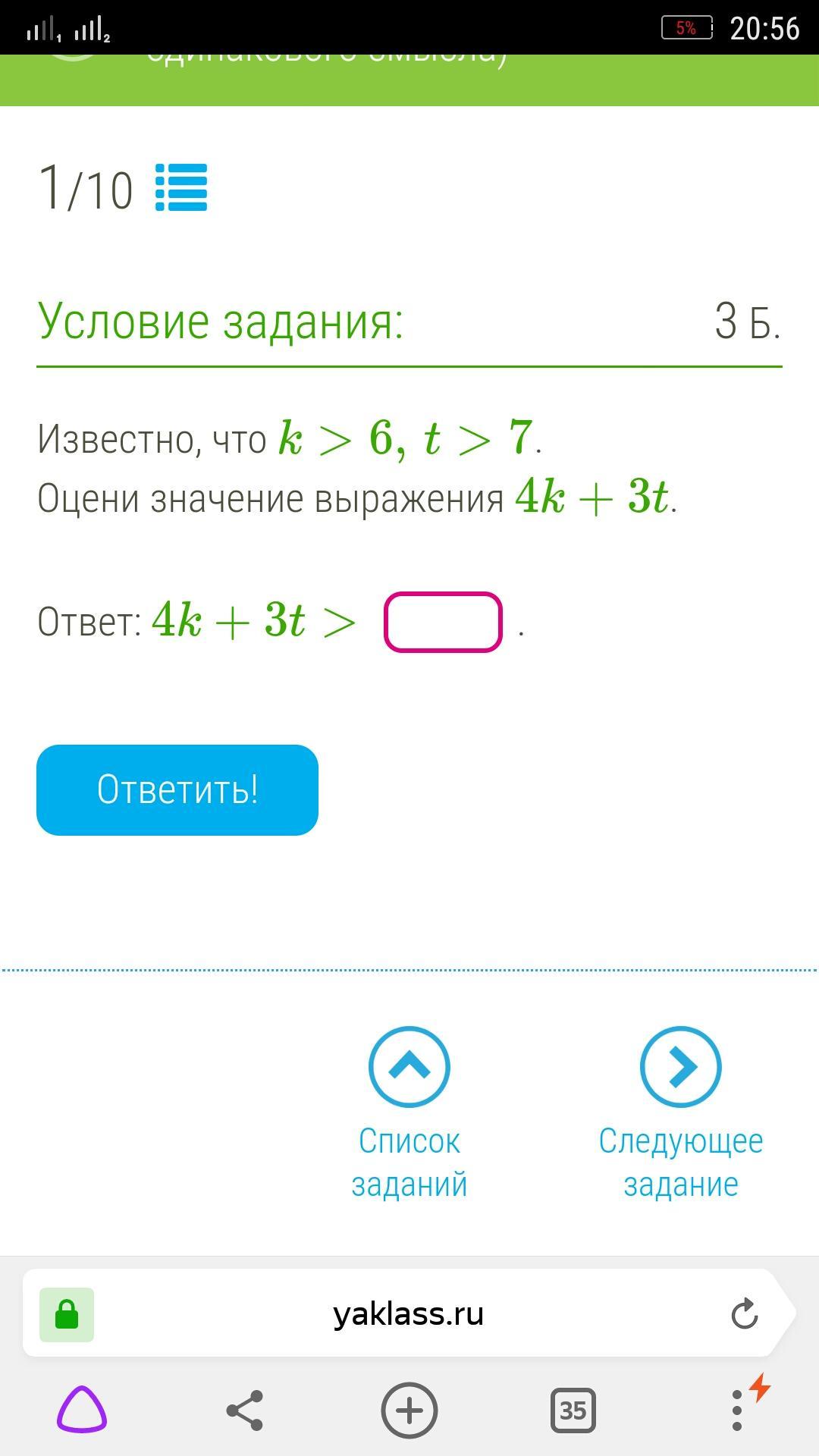View the 35 open tabs
819x1456 pixels.
(573, 1410)
